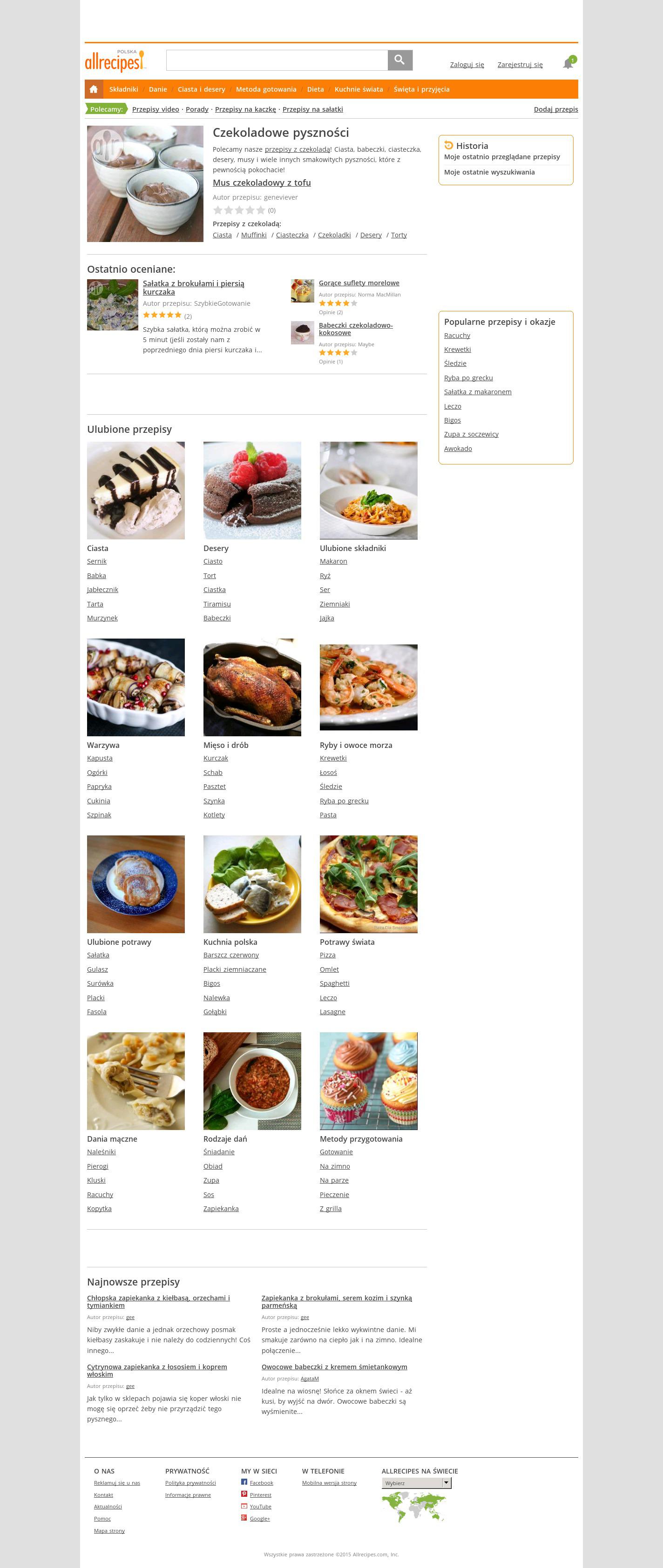Open the Przepisy video link

155,109
